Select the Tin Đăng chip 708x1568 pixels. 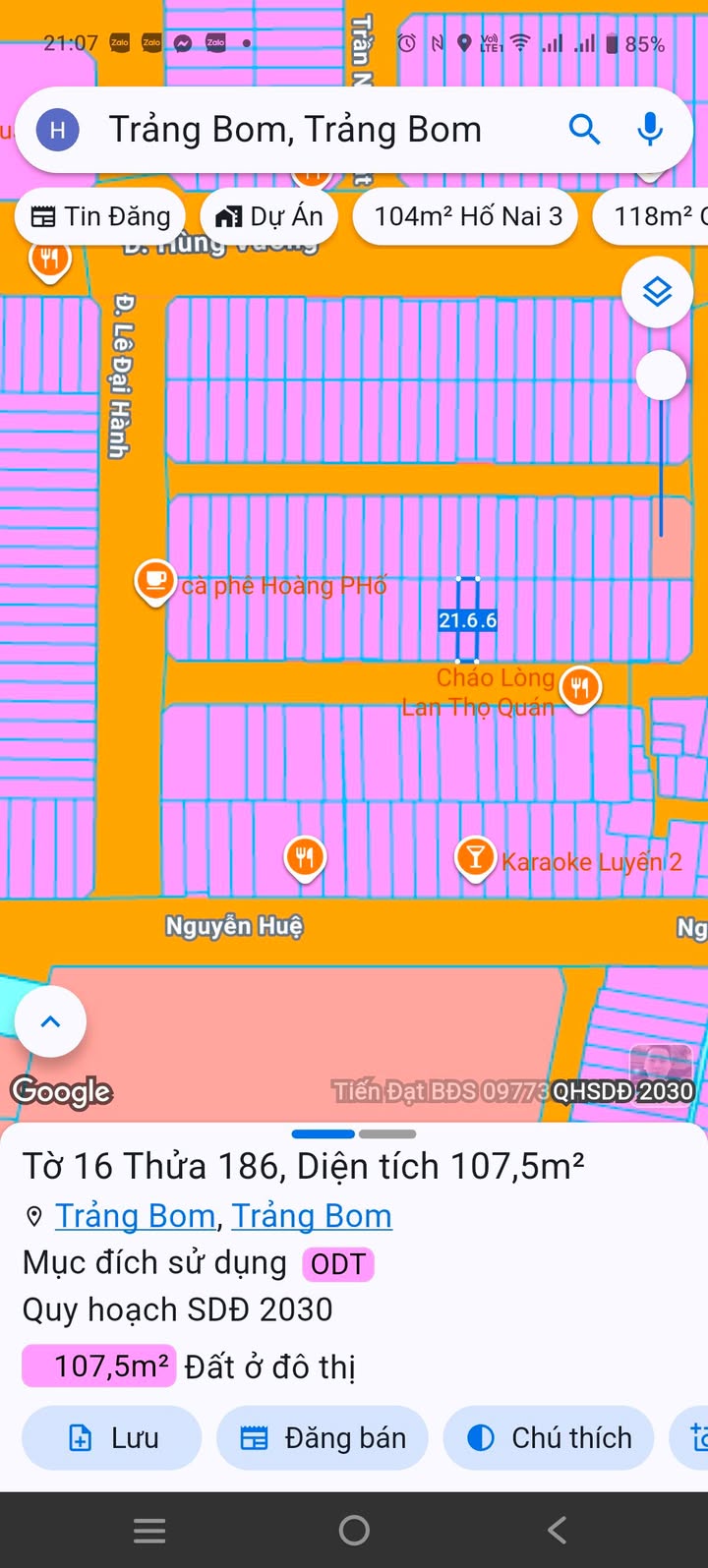tap(100, 216)
